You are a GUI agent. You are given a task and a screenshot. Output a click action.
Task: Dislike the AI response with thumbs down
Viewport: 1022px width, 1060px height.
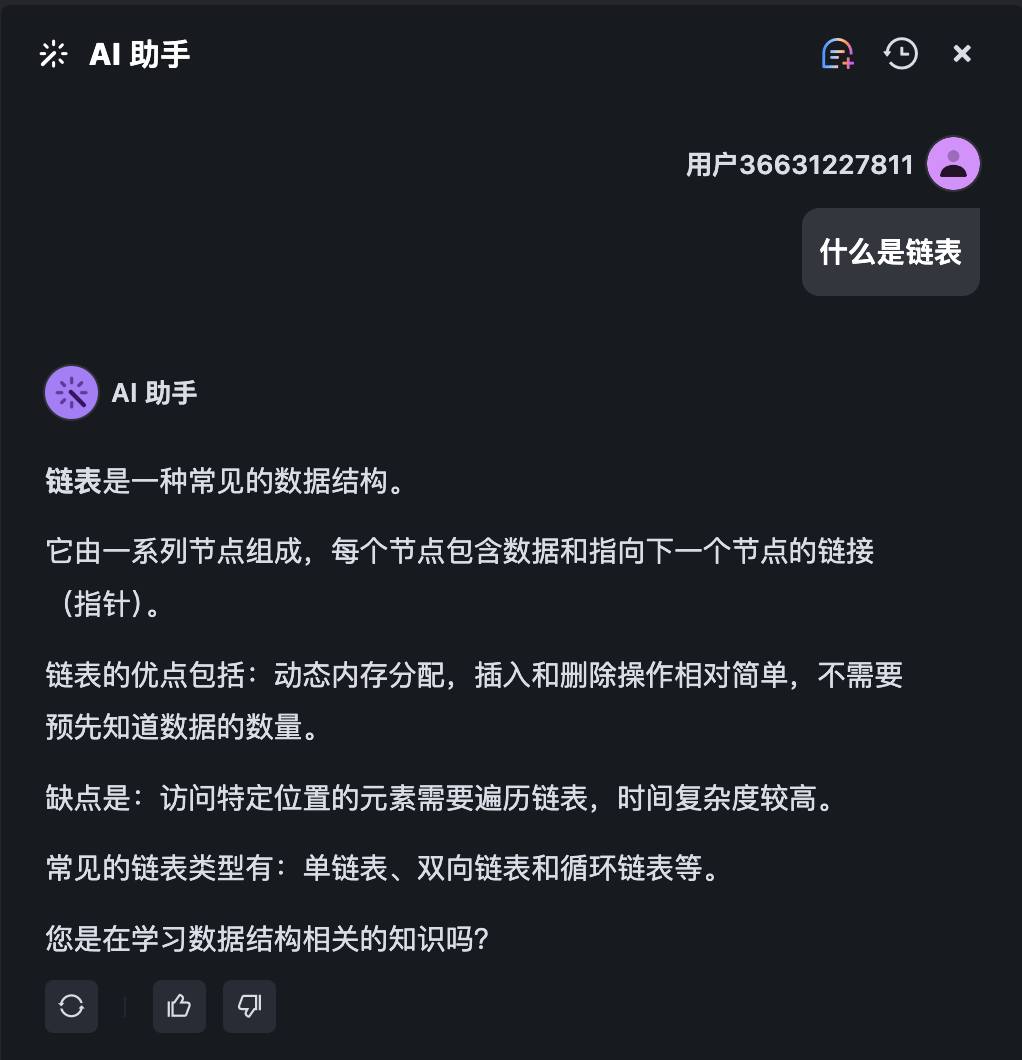(249, 1006)
